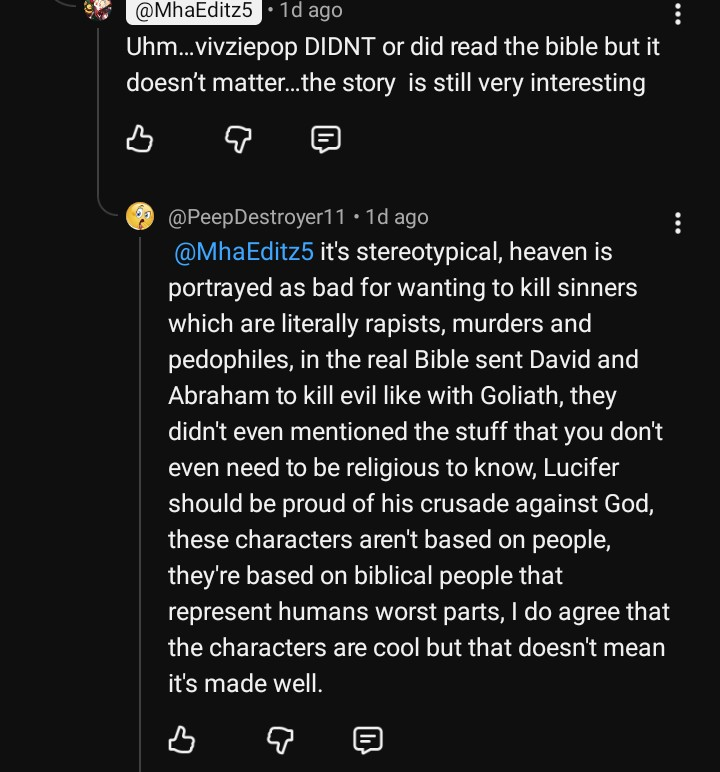
Task: Tap the blue @MhaEditz5 mention link
Action: coord(245,253)
